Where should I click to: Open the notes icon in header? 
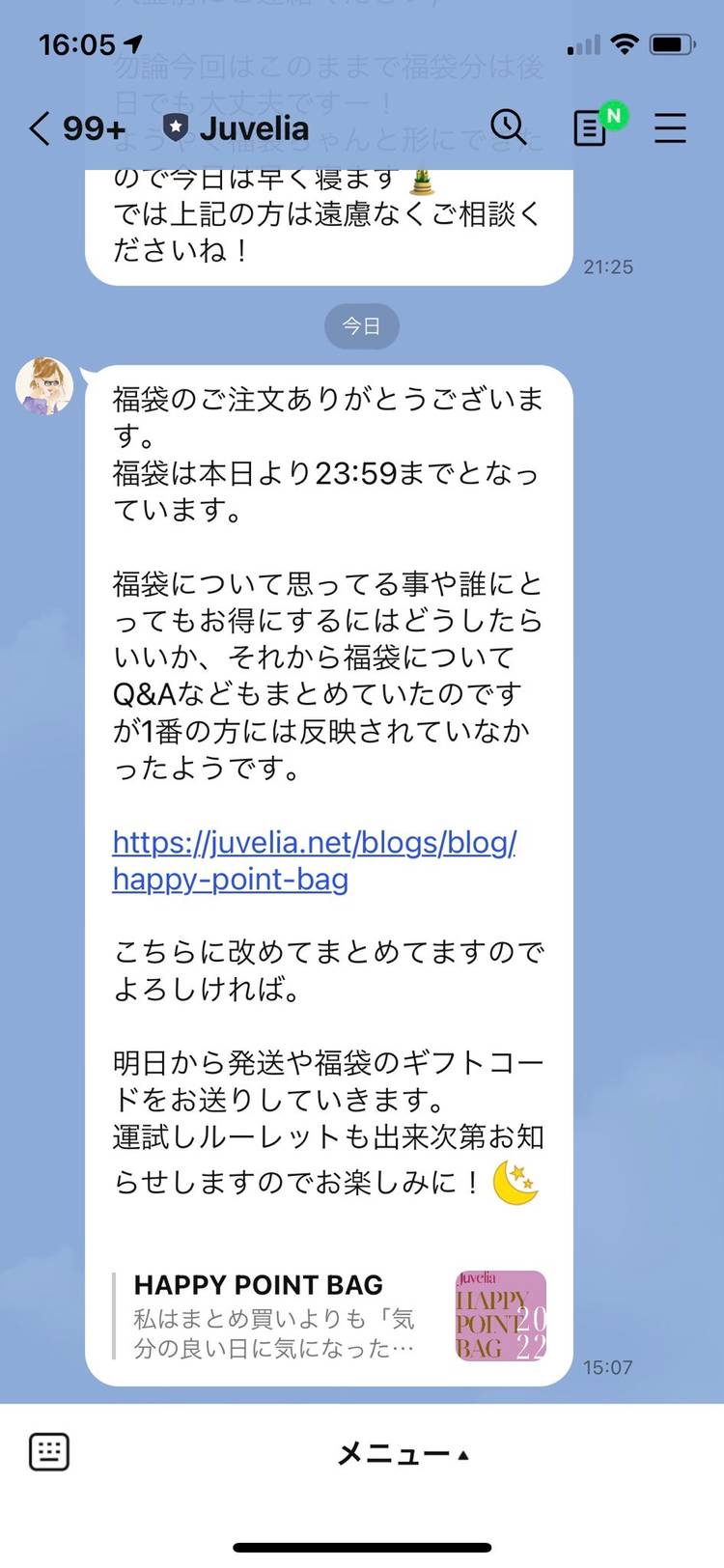click(x=591, y=127)
